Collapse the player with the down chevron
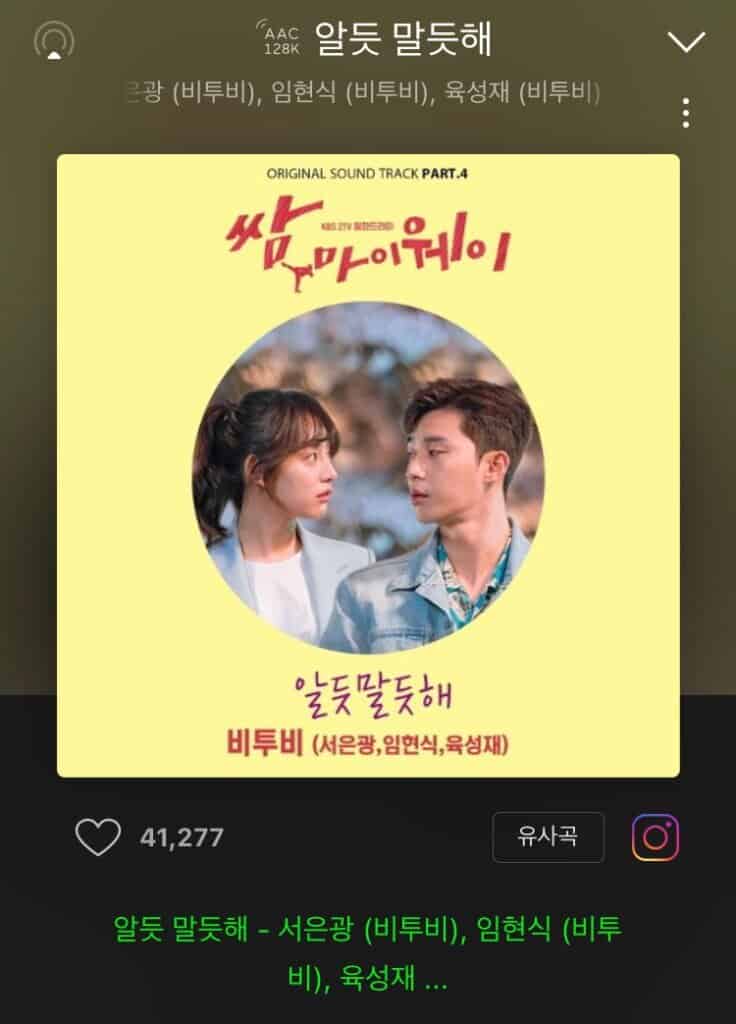The image size is (736, 1024). coord(686,42)
